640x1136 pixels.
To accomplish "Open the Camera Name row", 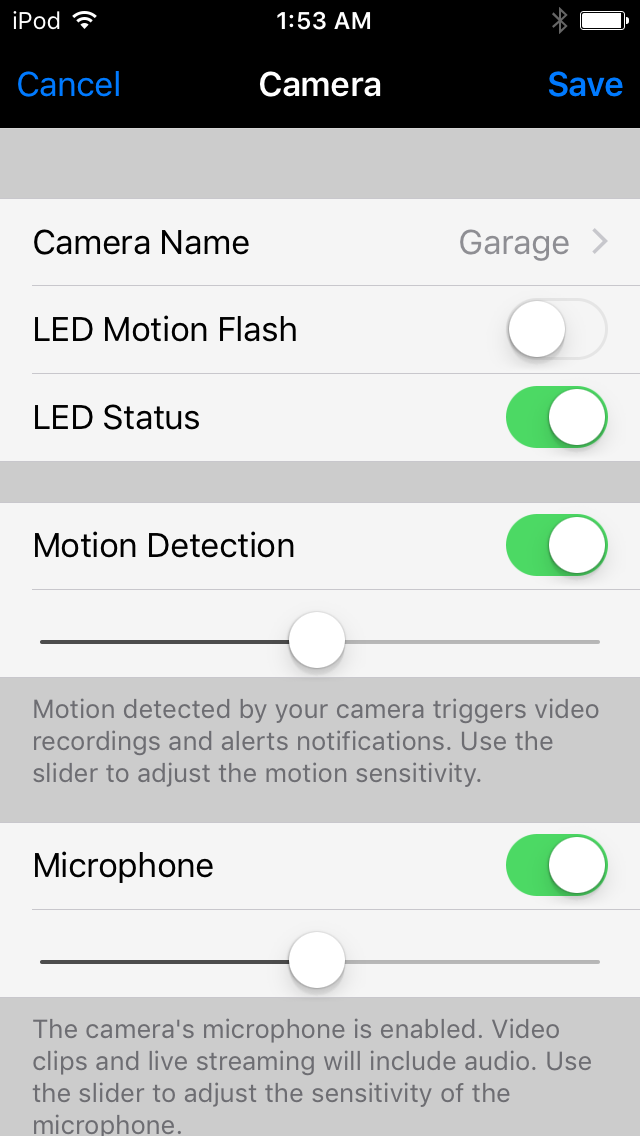I will click(x=320, y=243).
